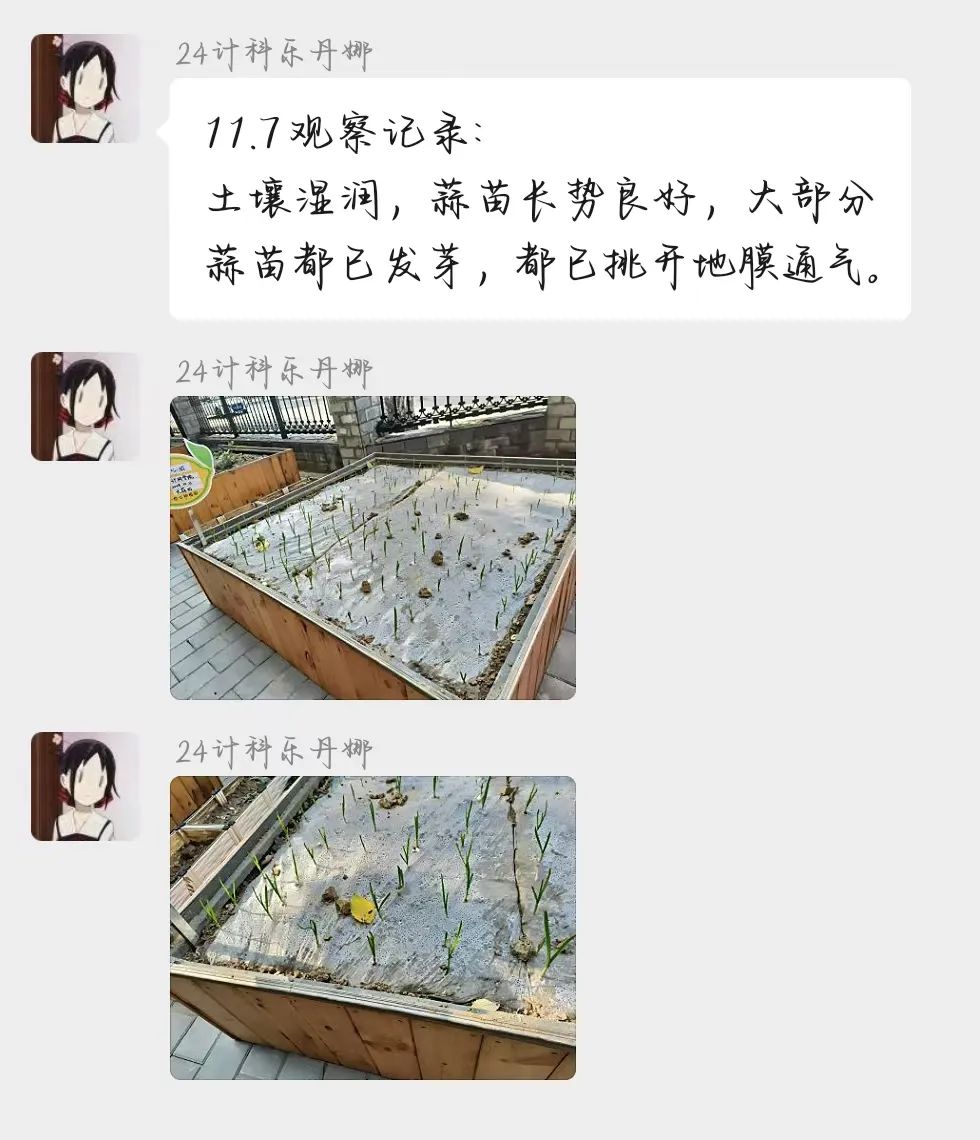Open the close-up garlic sprouts photo with yellow leaf
The image size is (980, 1140).
[x=372, y=927]
